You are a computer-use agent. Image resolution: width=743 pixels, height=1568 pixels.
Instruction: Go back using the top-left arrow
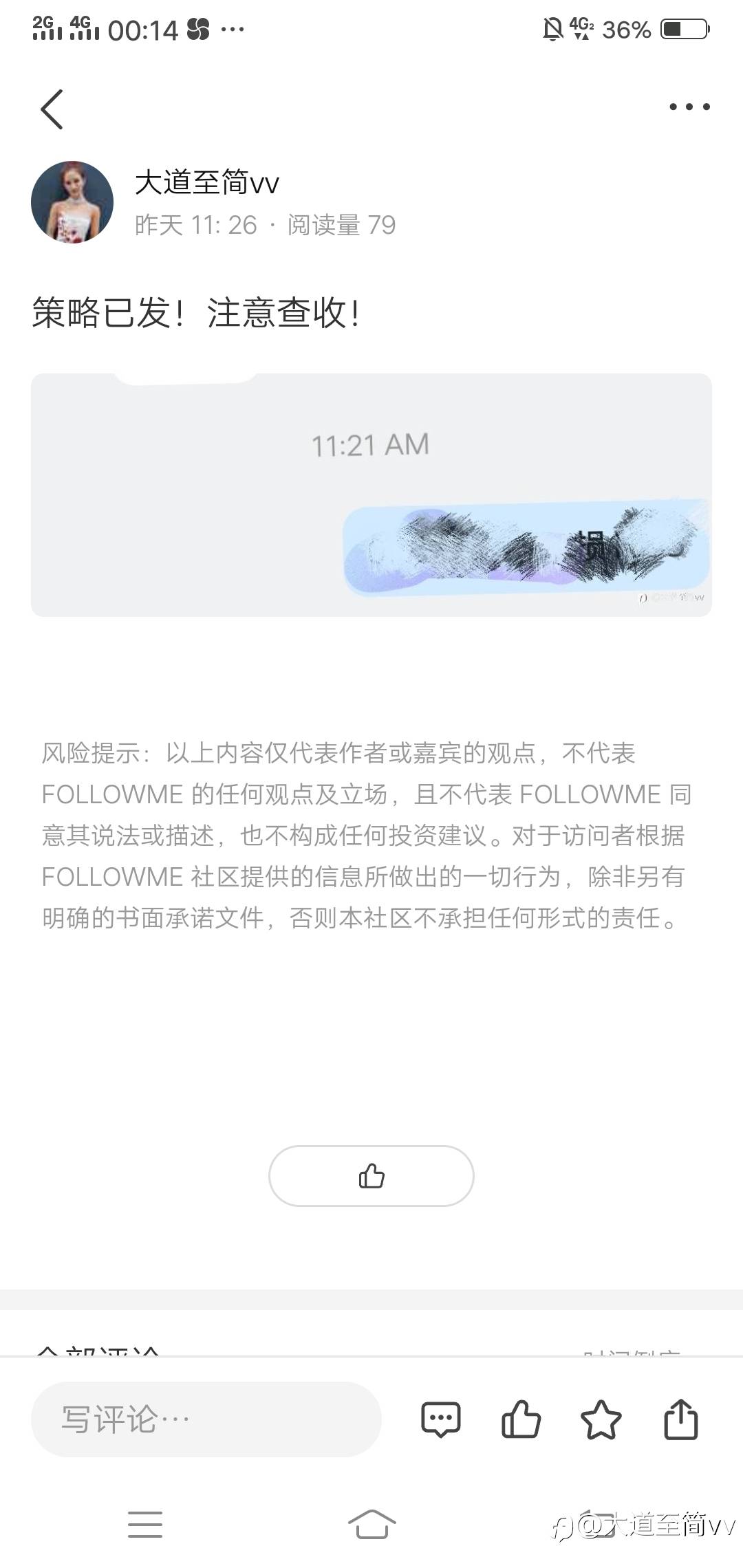52,109
